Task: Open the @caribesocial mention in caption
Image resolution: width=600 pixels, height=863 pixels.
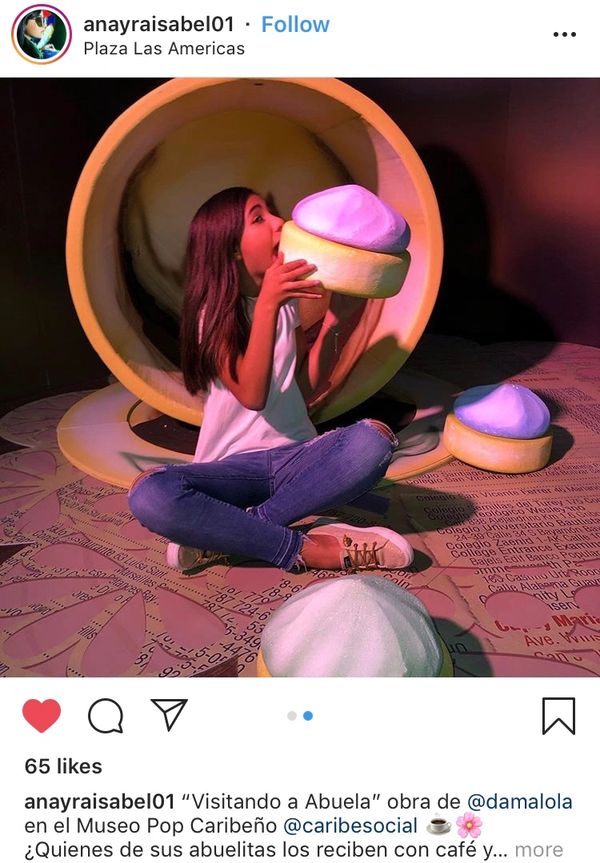Action: pos(350,826)
